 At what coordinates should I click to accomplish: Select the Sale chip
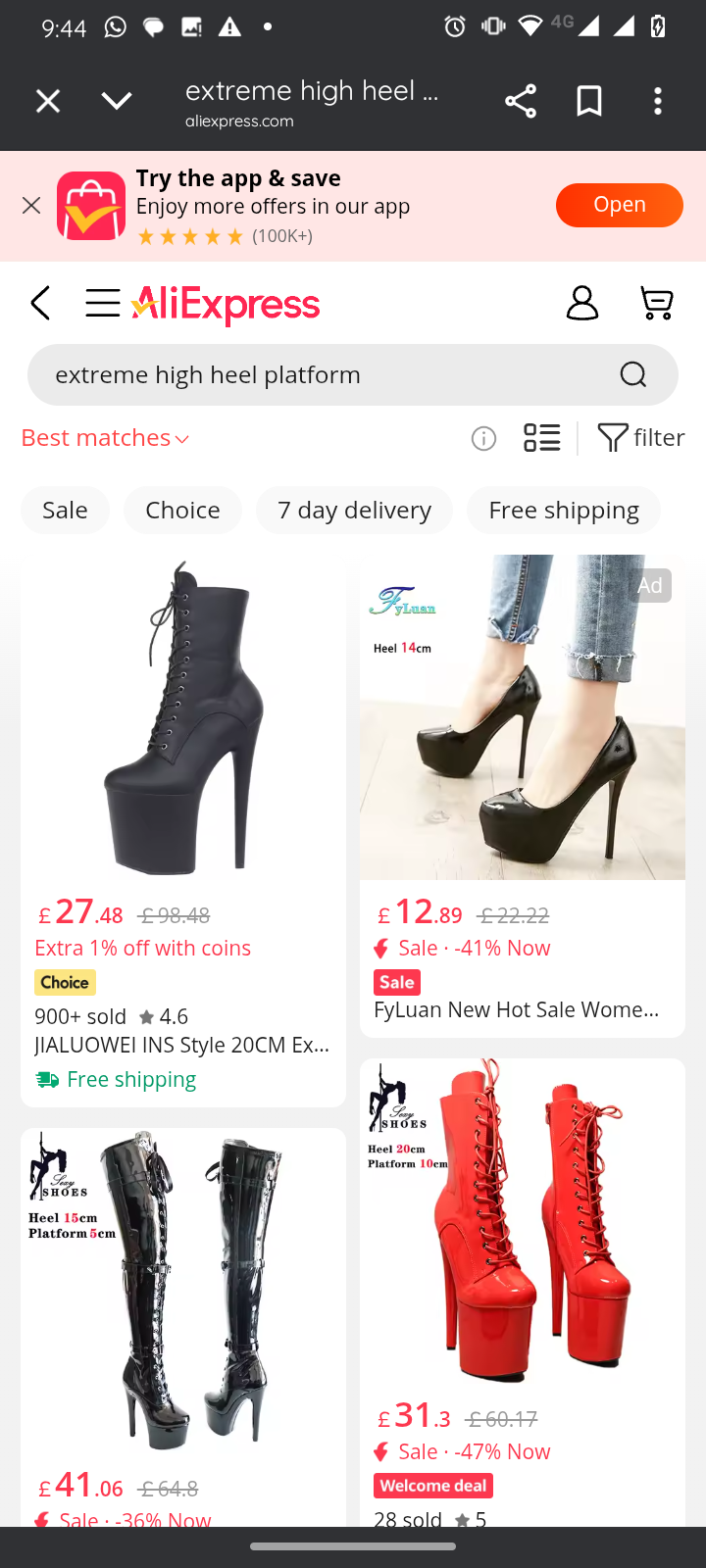coord(65,511)
